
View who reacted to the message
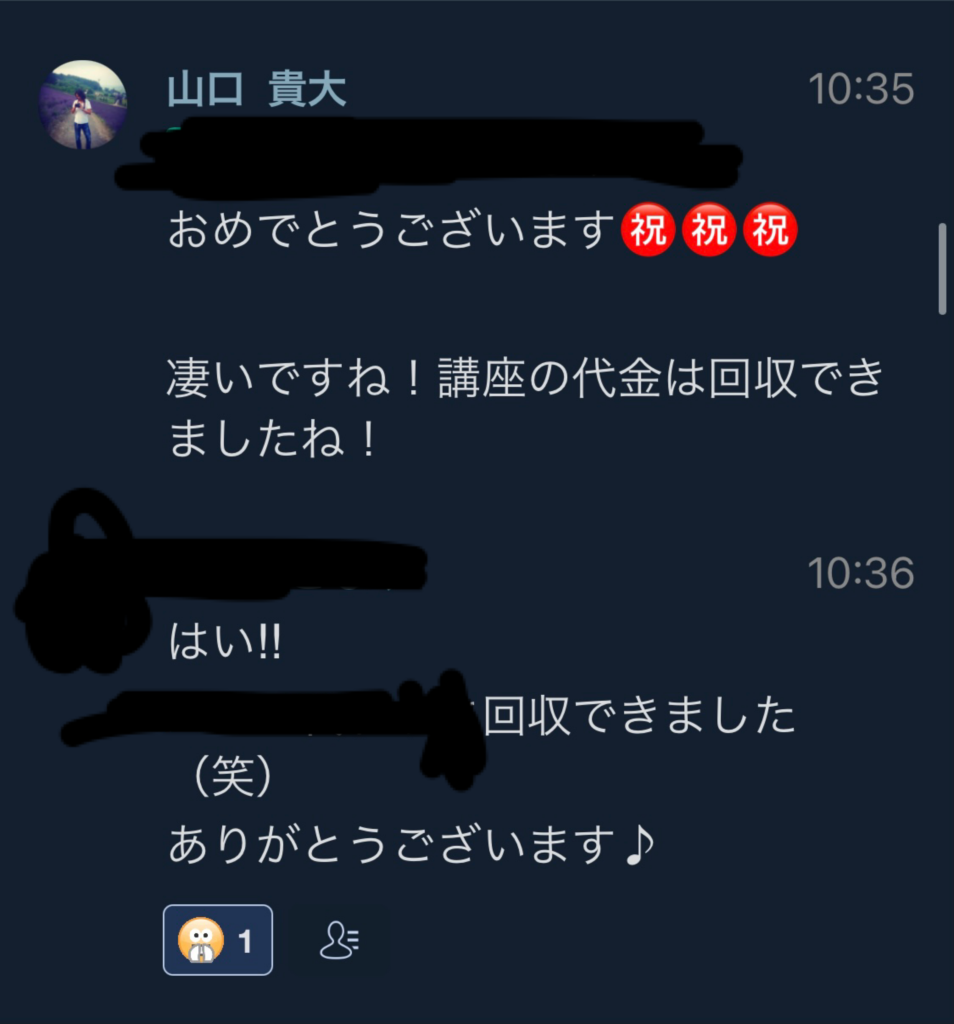340,941
